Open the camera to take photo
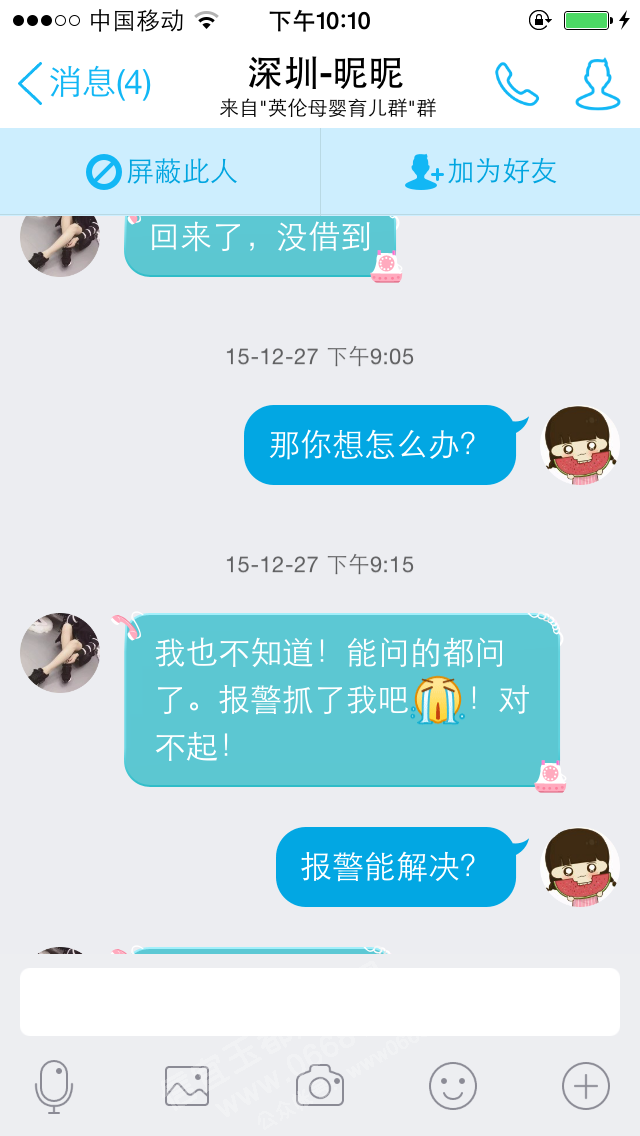640x1136 pixels. coord(320,1085)
